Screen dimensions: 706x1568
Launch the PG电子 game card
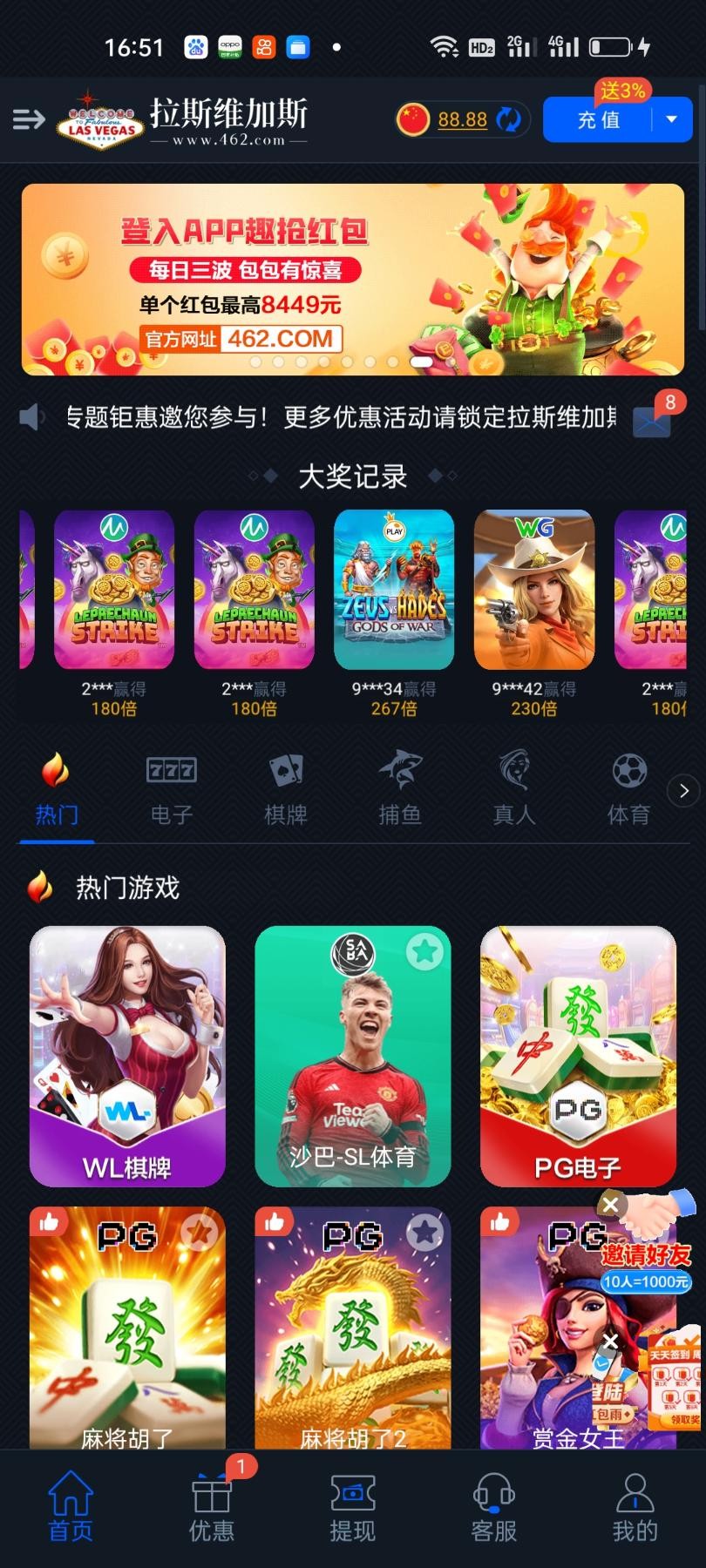point(578,1056)
